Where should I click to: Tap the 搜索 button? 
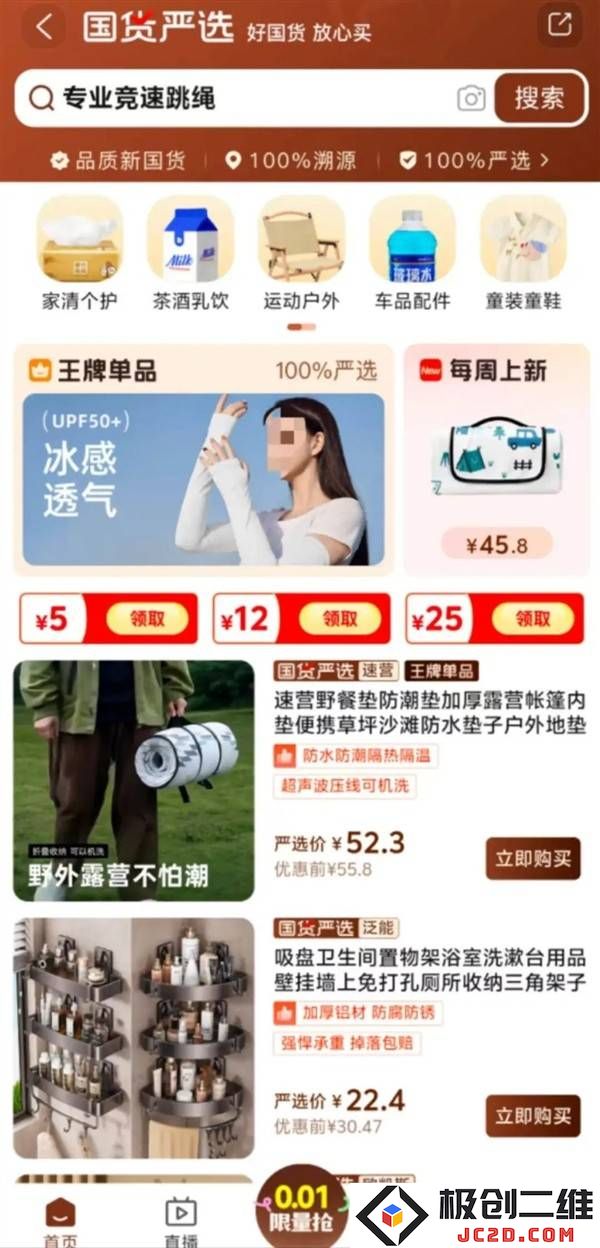[539, 98]
